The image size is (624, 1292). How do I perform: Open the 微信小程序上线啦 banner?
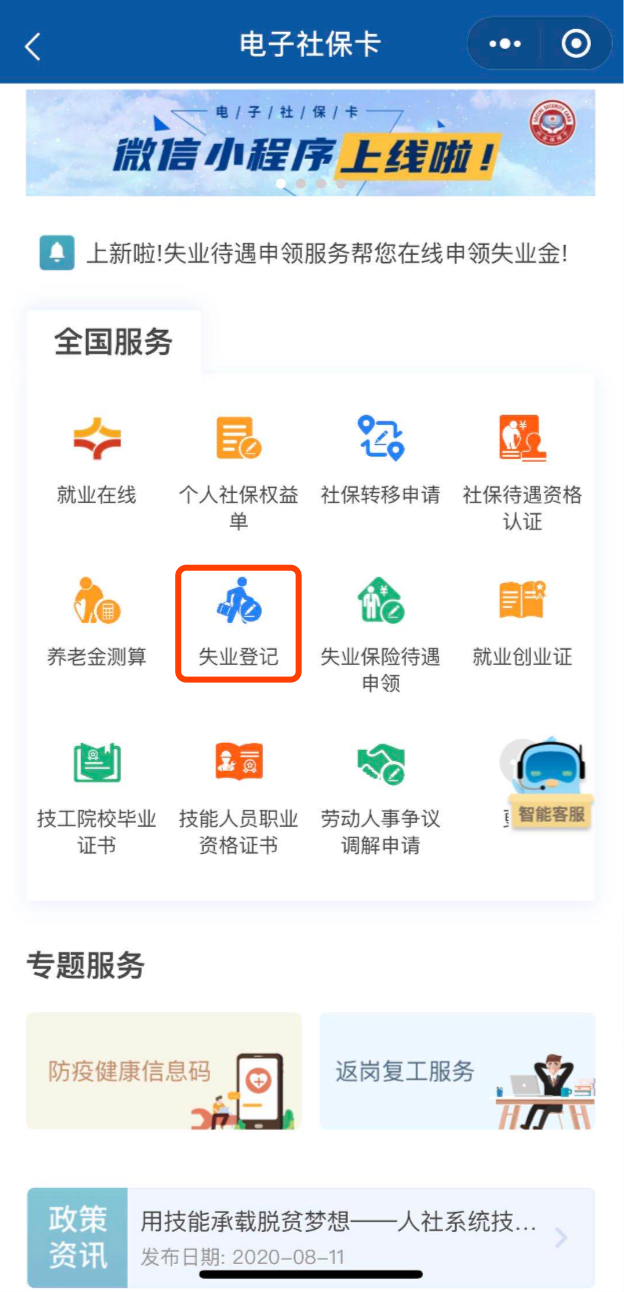pyautogui.click(x=310, y=142)
